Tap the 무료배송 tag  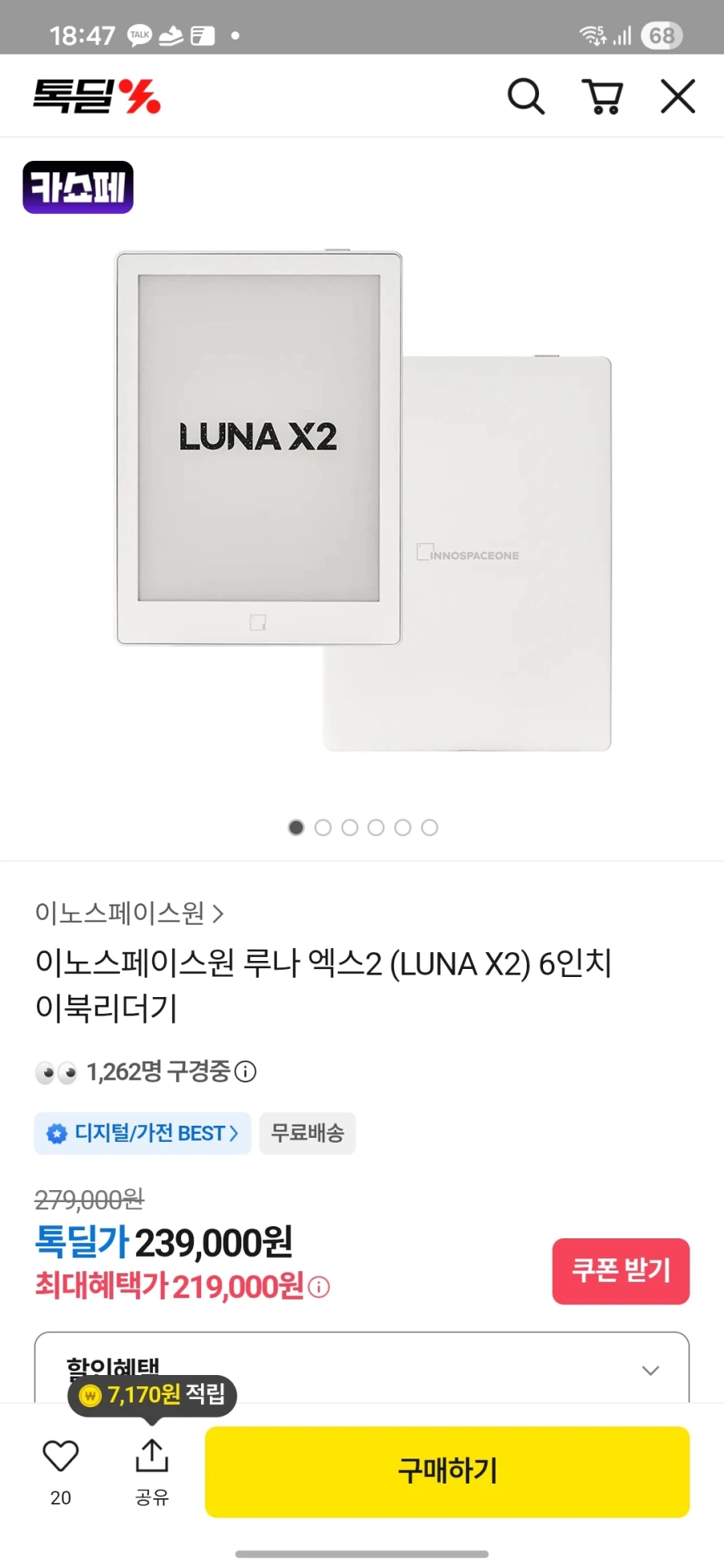307,1133
